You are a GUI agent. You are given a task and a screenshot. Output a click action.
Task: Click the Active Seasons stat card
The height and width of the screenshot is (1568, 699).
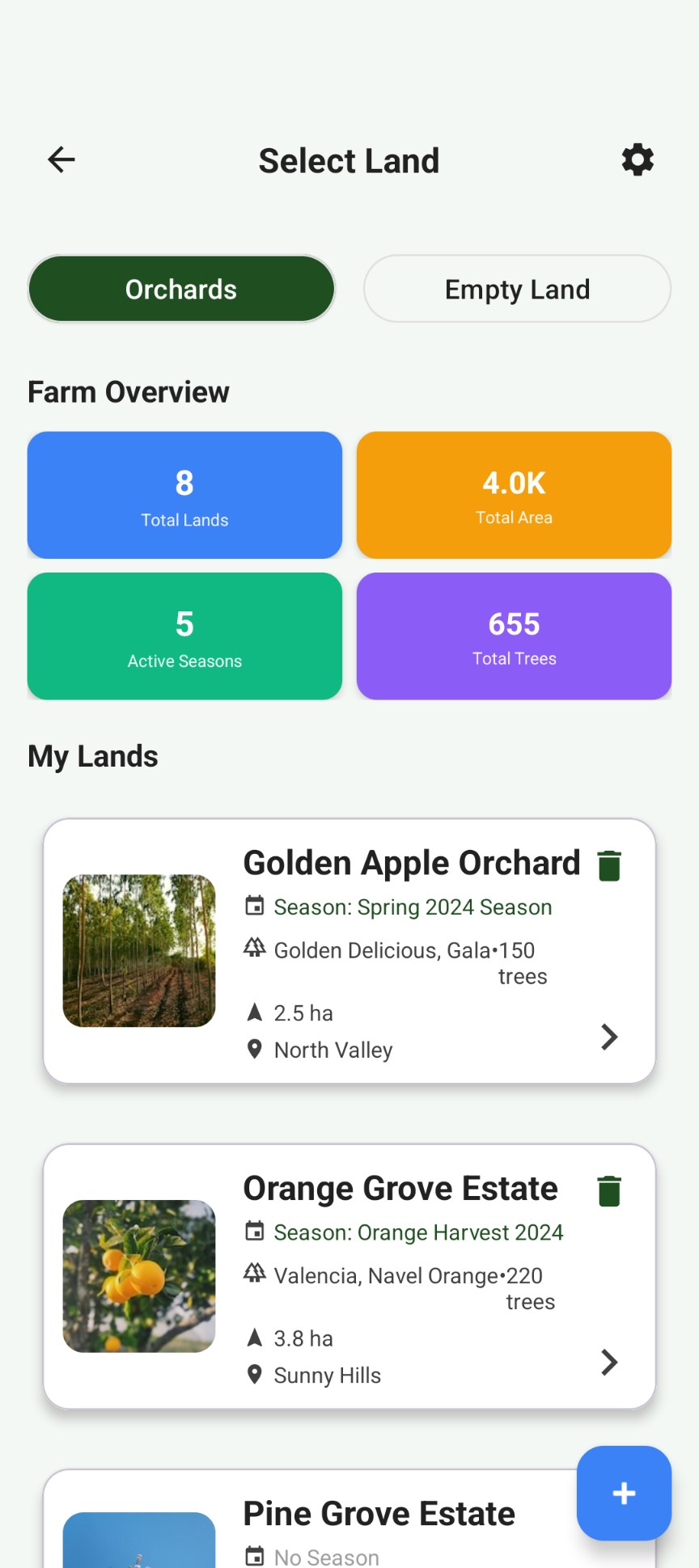[184, 636]
